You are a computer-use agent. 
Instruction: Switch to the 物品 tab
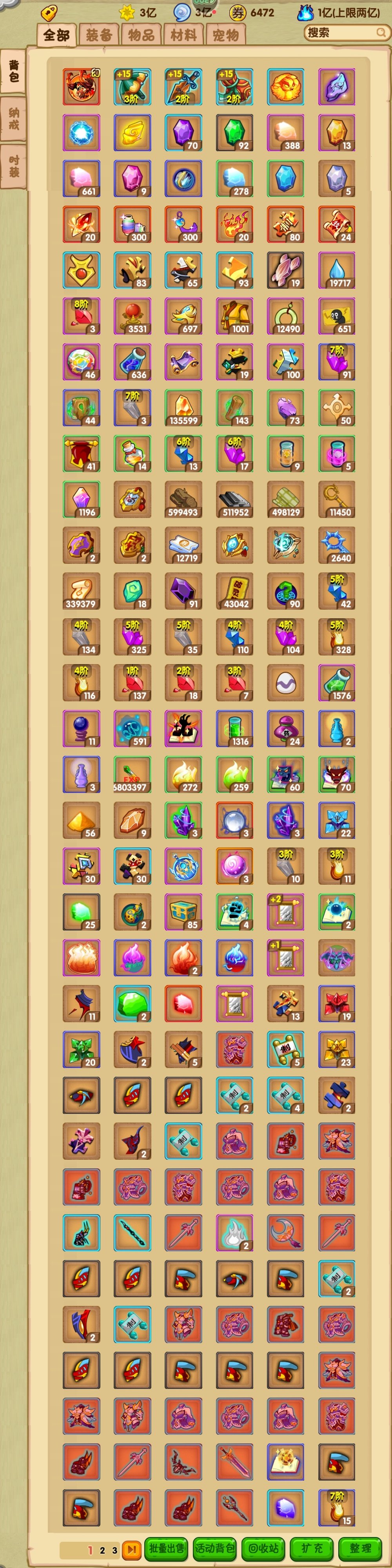[x=141, y=35]
